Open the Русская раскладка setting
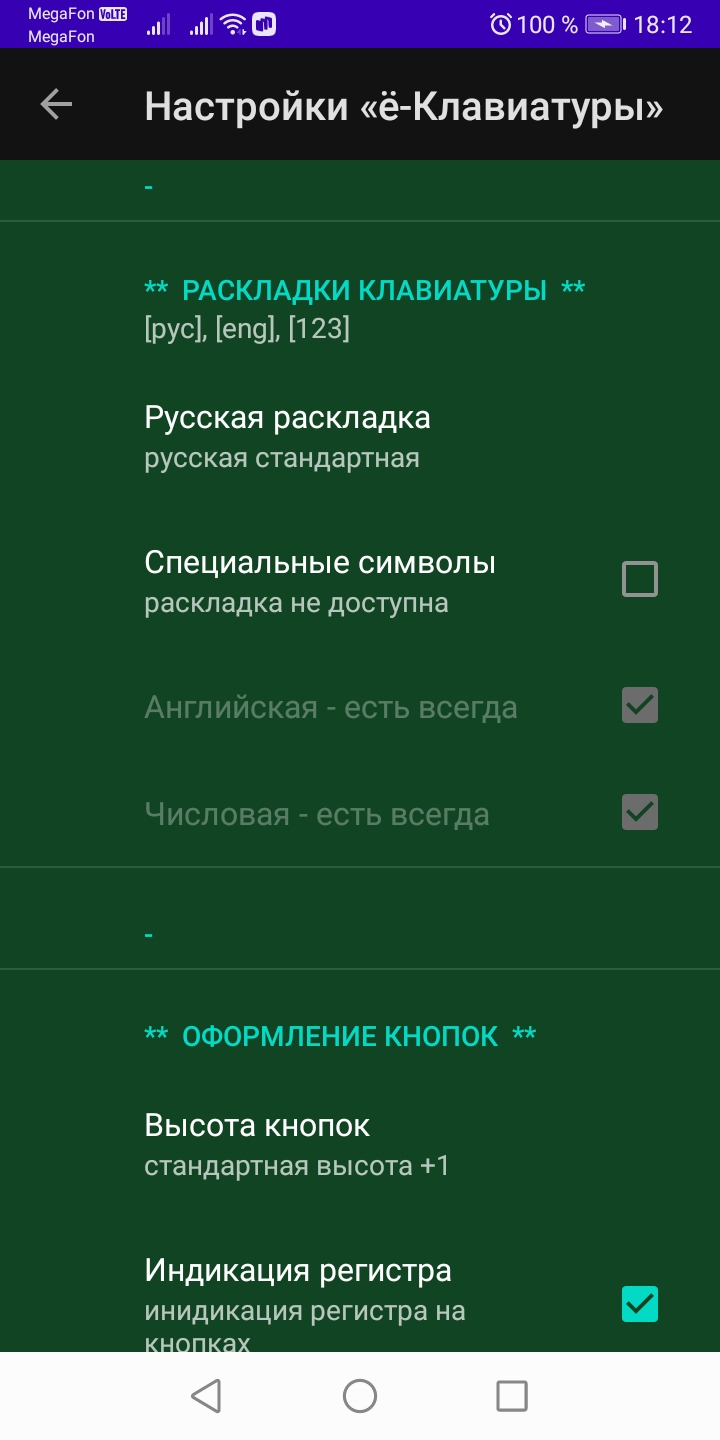Image resolution: width=720 pixels, height=1440 pixels. 360,437
